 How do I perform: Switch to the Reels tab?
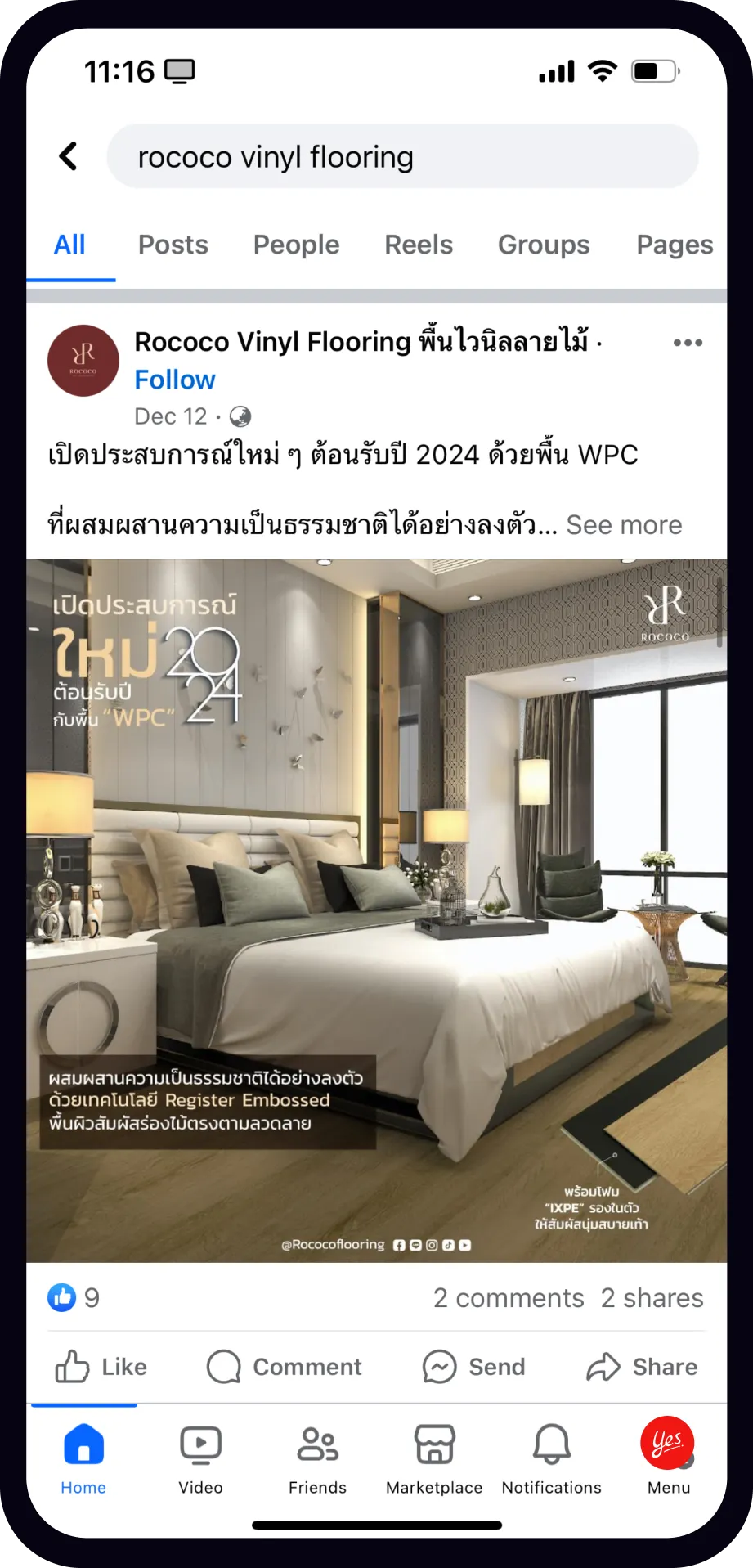click(419, 245)
